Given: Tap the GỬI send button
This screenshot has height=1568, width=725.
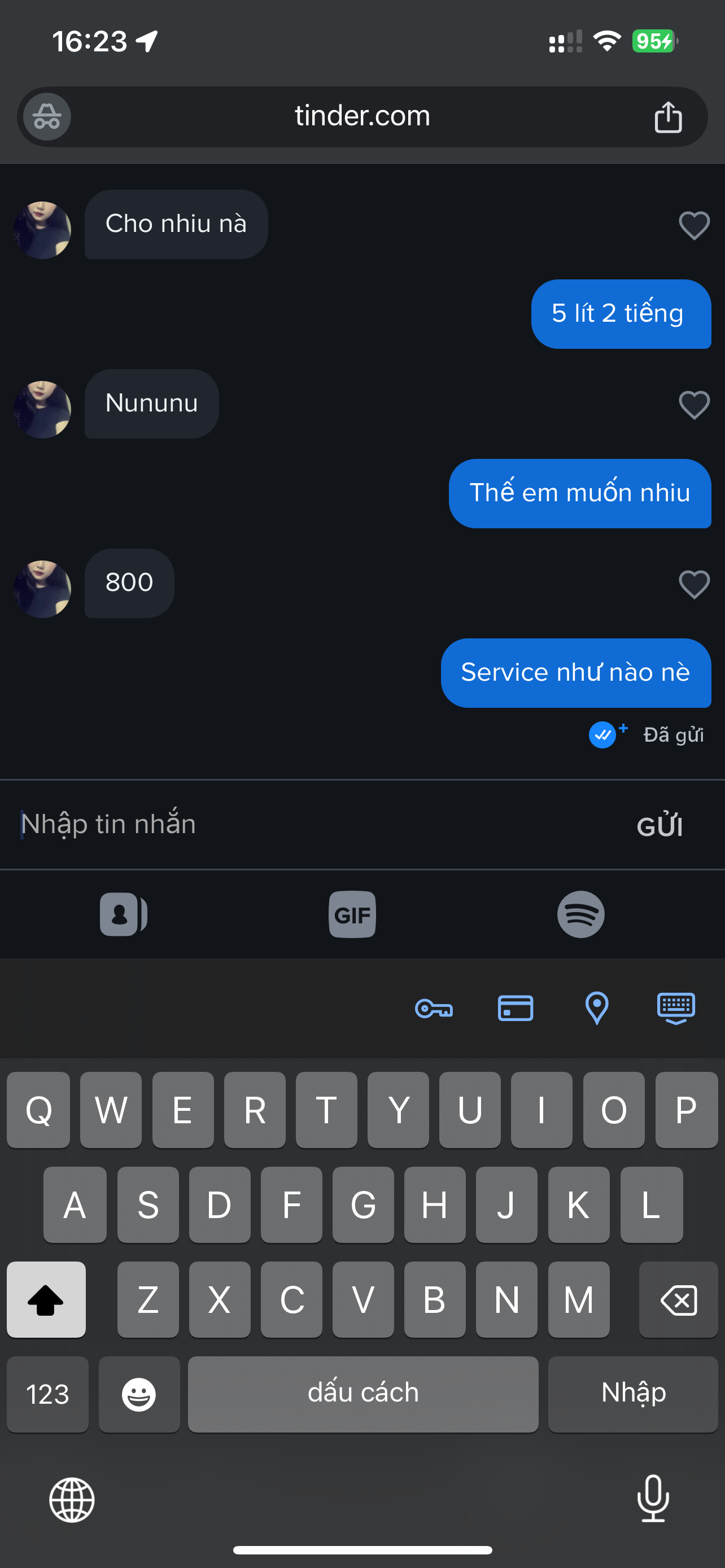Looking at the screenshot, I should pos(660,826).
